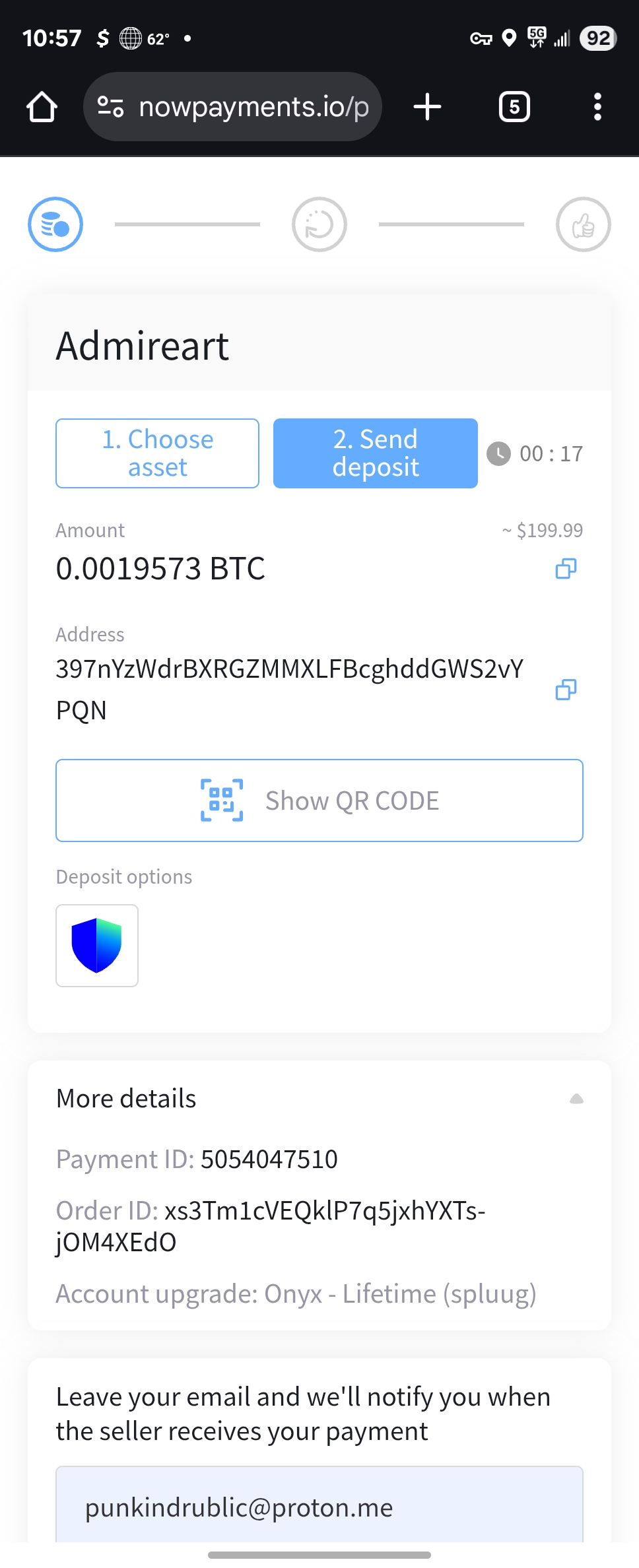
Task: Copy the deposit address
Action: [566, 690]
